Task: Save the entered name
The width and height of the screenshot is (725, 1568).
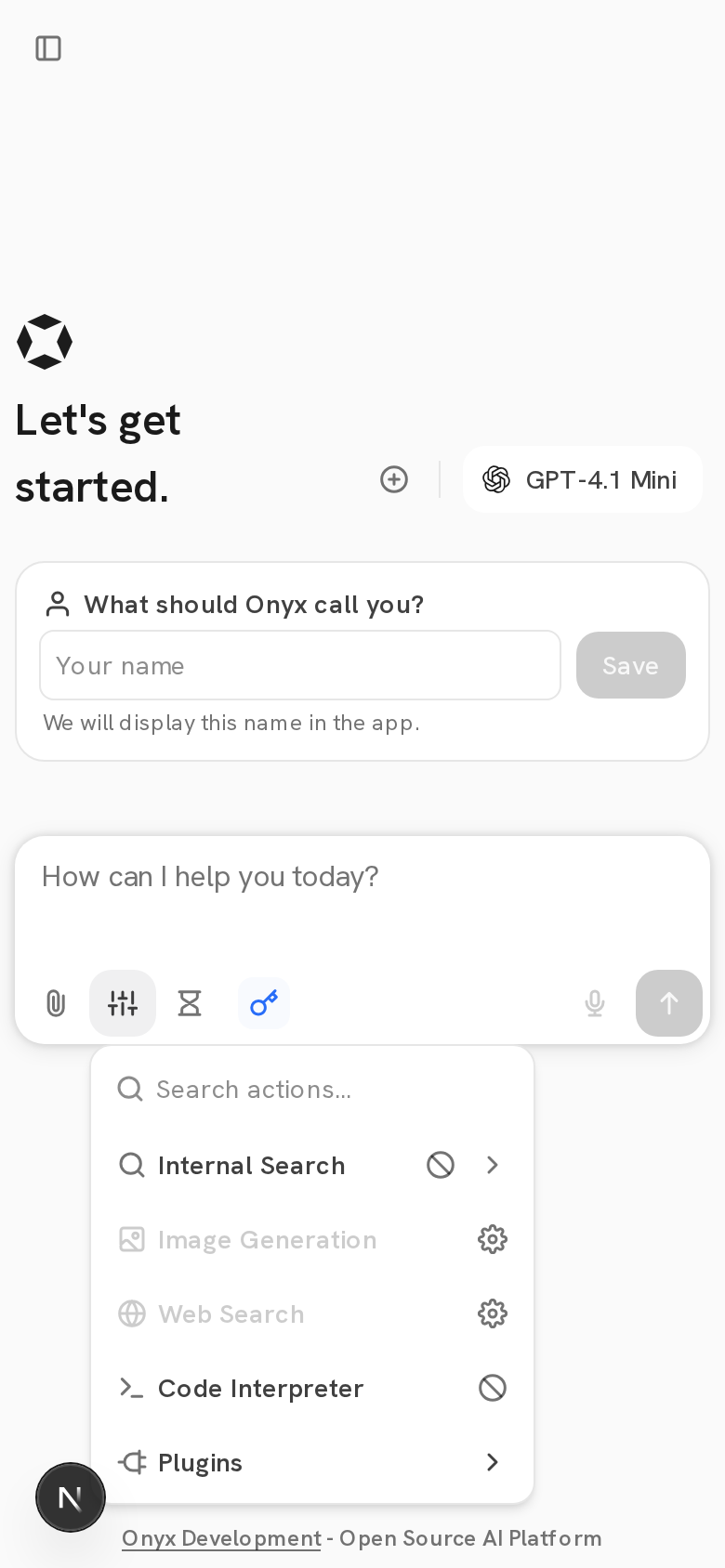Action: [631, 665]
